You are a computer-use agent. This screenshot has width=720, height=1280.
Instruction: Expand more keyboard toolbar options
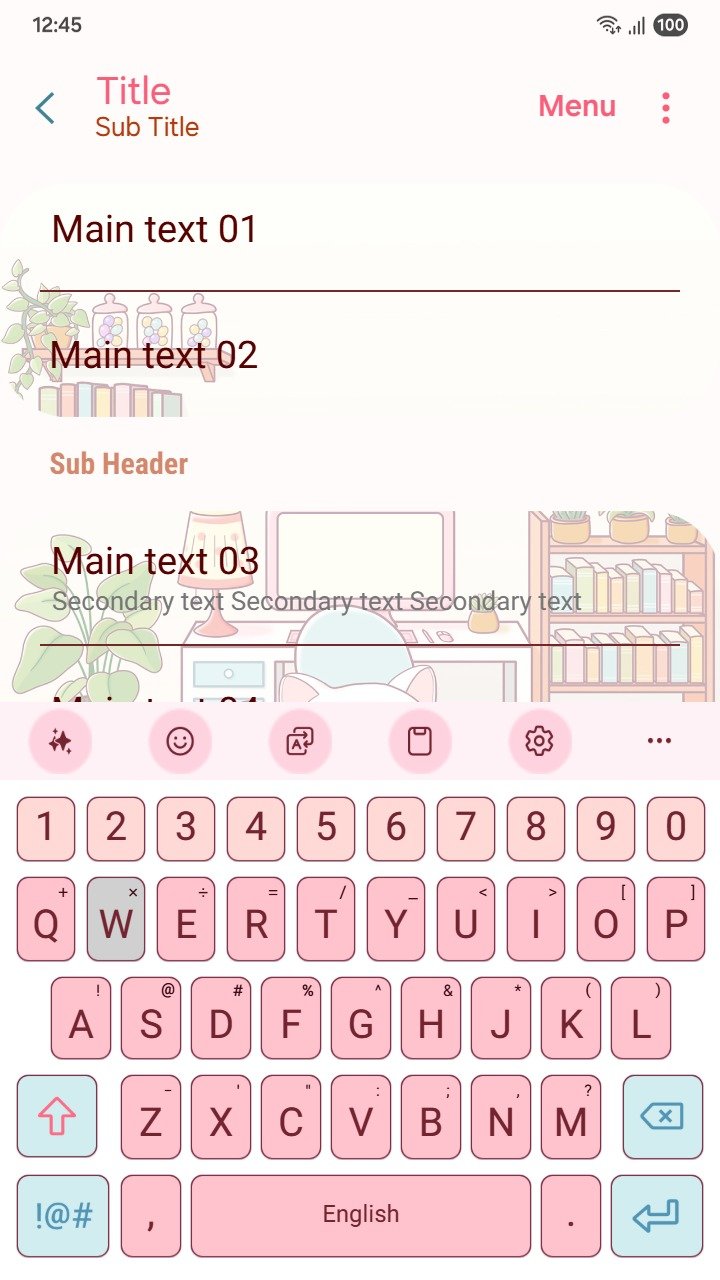pyautogui.click(x=659, y=741)
